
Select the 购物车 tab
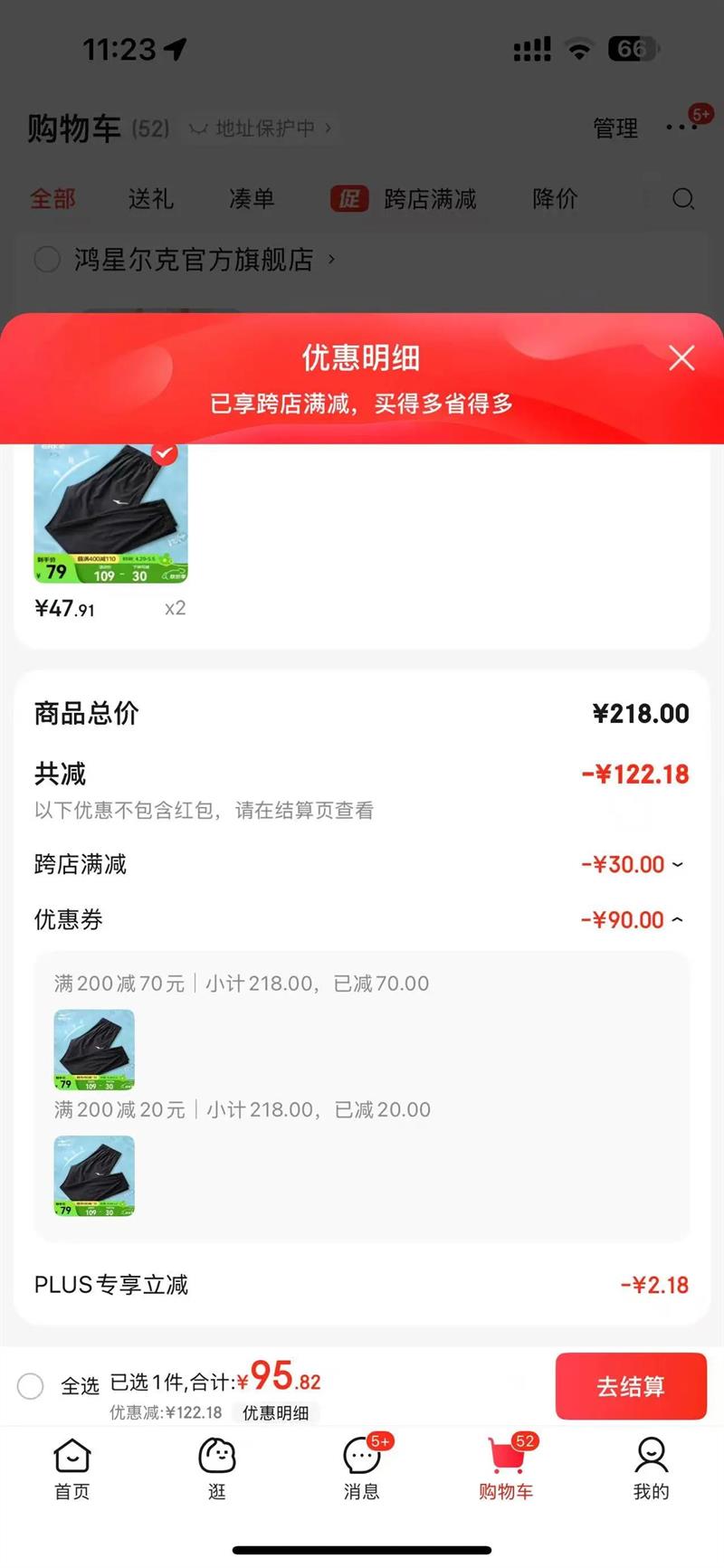[x=506, y=1468]
